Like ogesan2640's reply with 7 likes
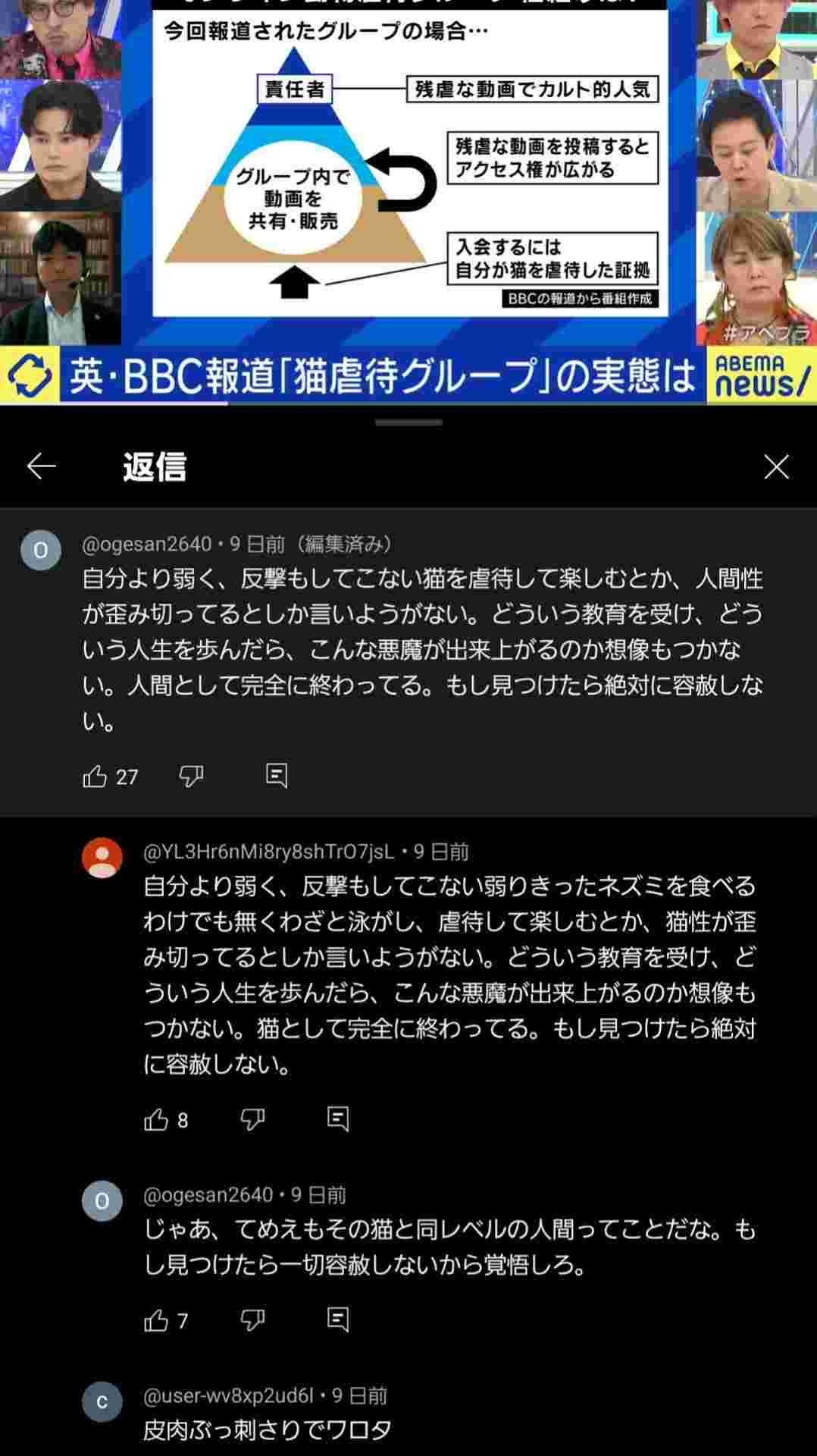 (x=157, y=1320)
